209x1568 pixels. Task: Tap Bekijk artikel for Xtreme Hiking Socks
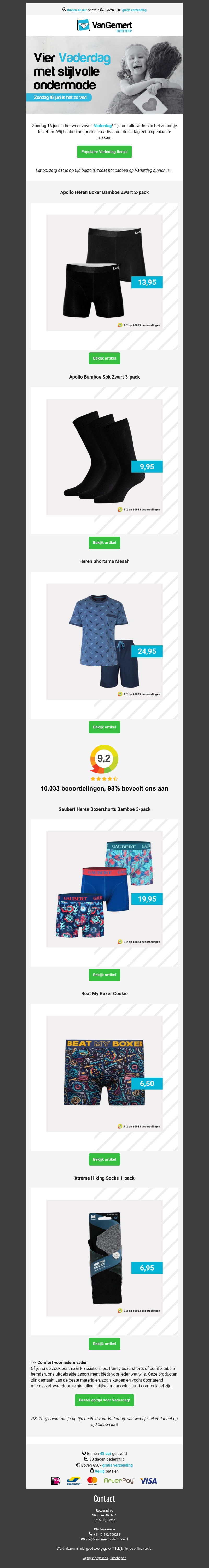[x=104, y=1344]
